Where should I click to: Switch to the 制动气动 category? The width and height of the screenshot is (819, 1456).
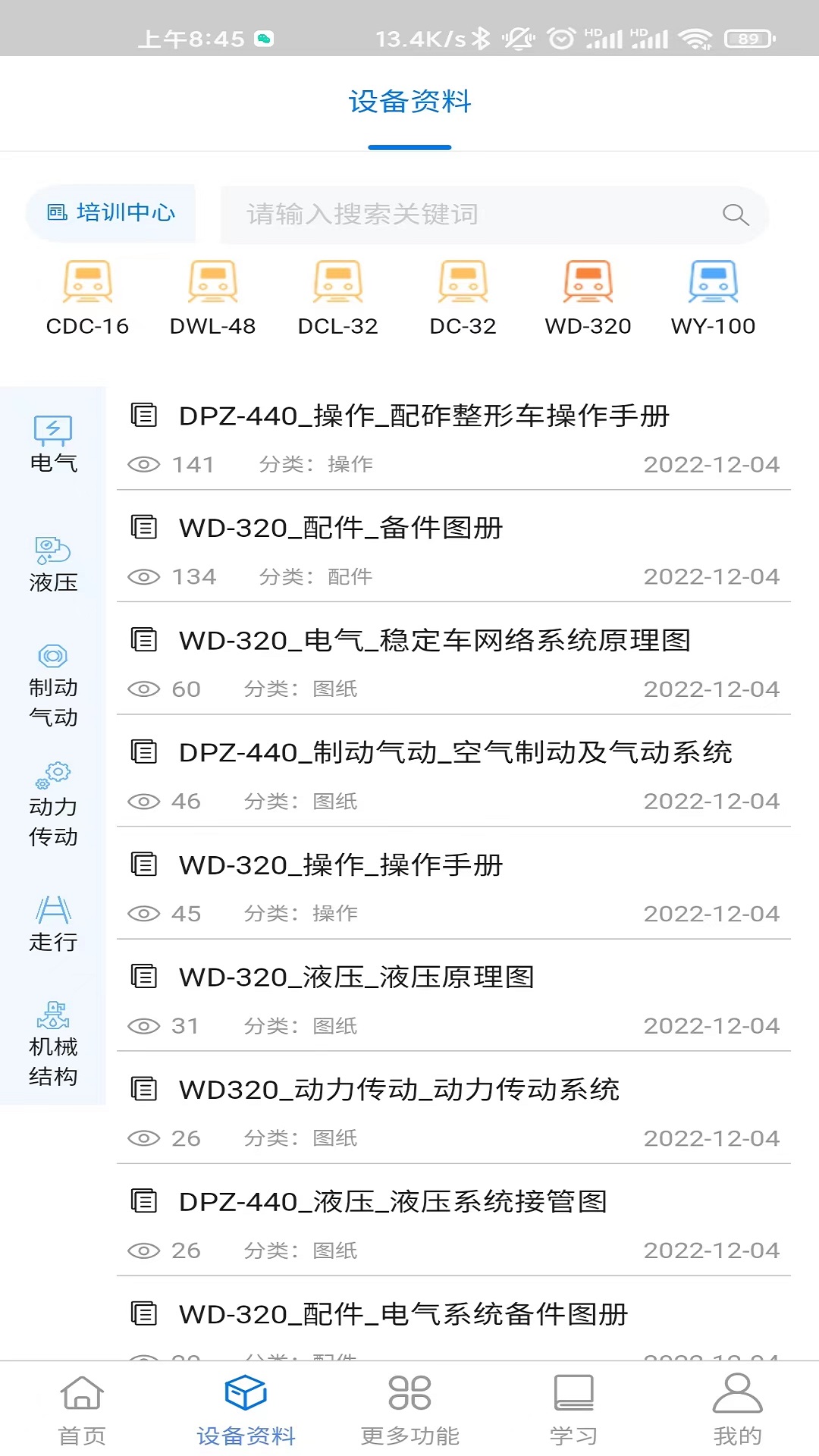click(x=53, y=686)
